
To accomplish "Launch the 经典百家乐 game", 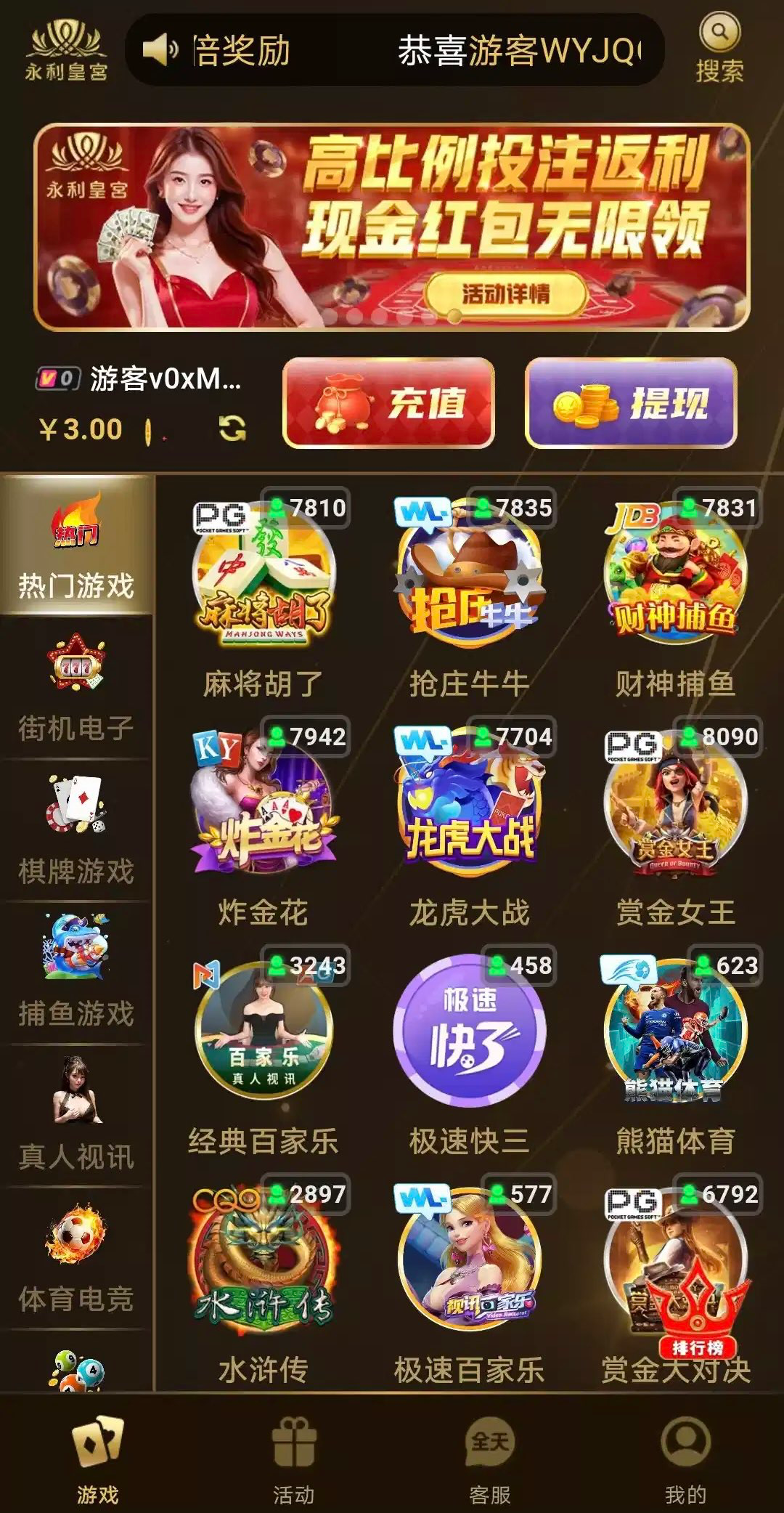I will tap(264, 1031).
